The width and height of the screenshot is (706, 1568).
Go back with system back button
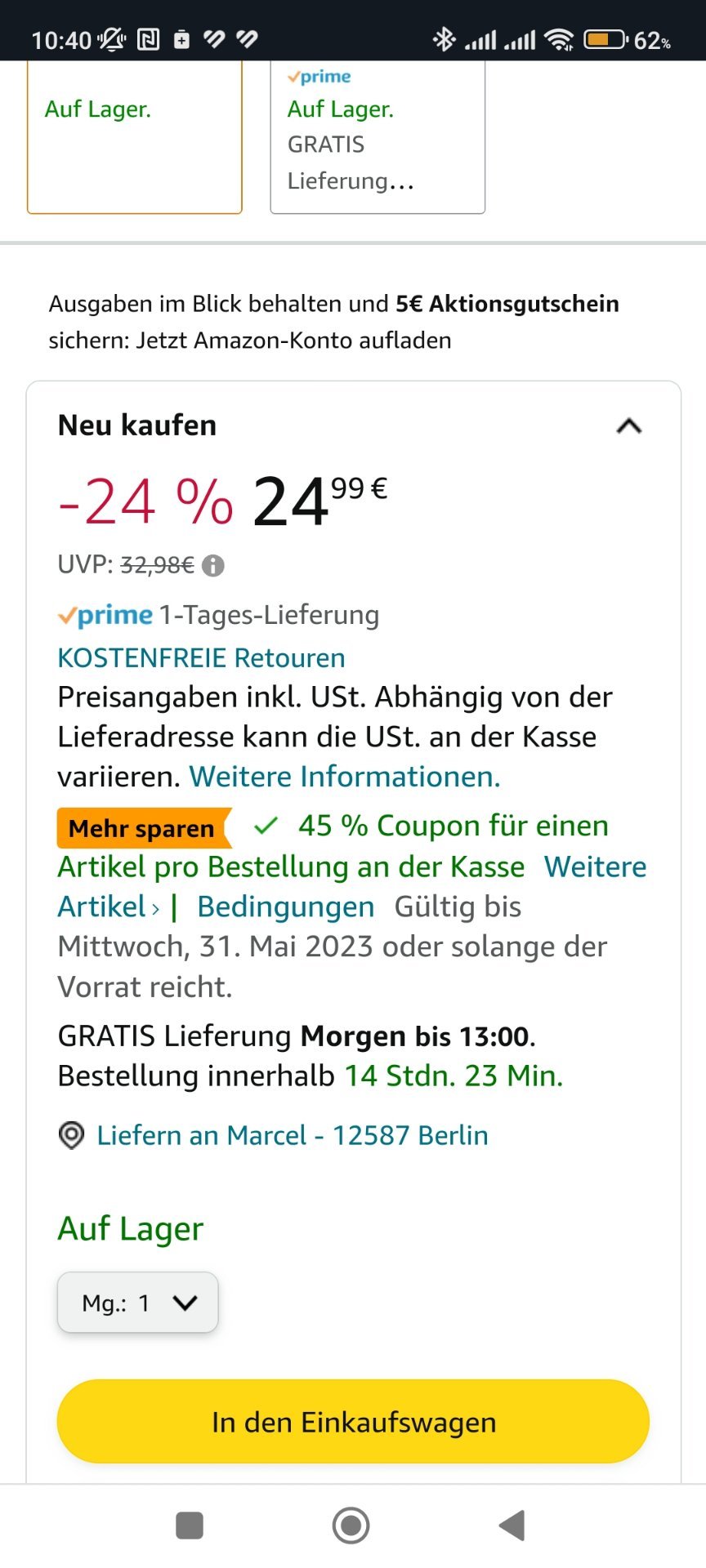(512, 1525)
